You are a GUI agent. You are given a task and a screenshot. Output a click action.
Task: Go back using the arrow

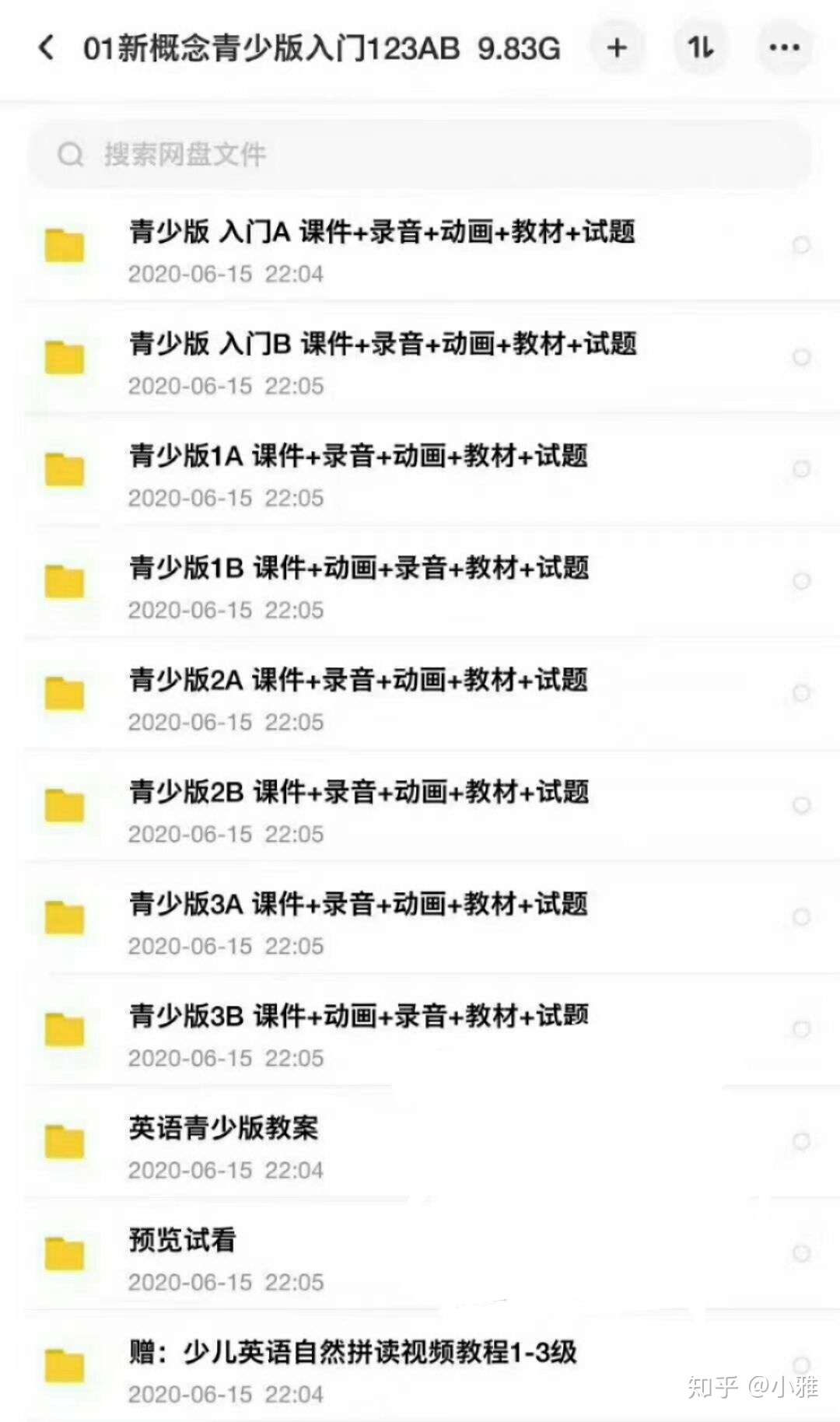click(47, 48)
